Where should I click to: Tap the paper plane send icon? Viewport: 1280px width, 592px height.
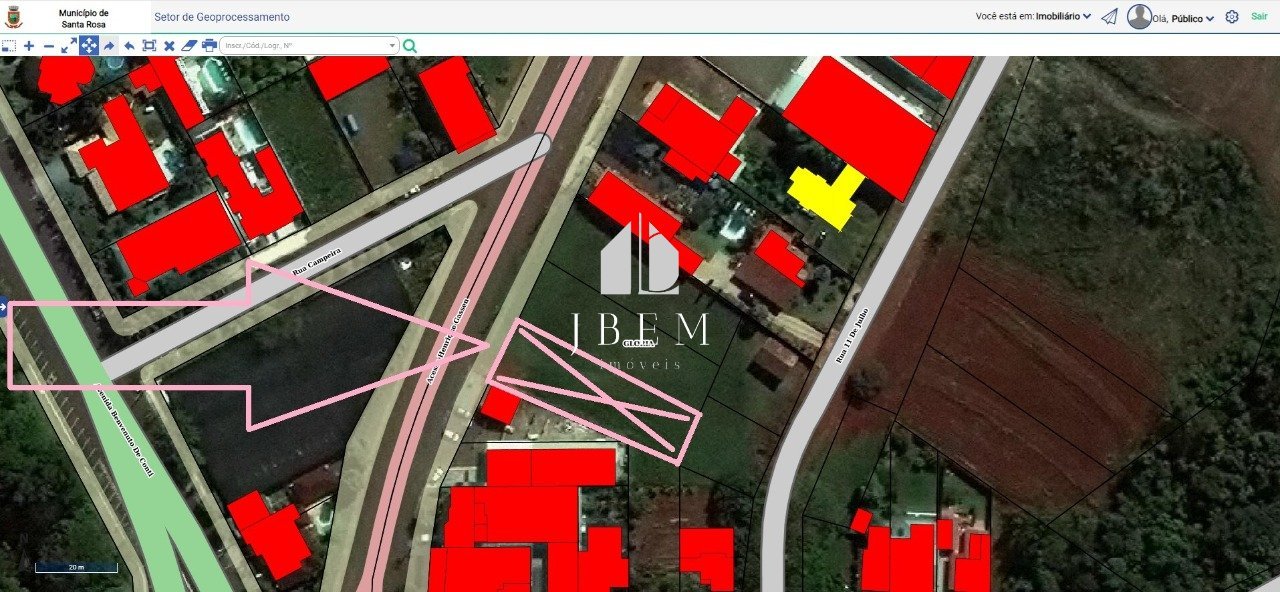(1109, 17)
